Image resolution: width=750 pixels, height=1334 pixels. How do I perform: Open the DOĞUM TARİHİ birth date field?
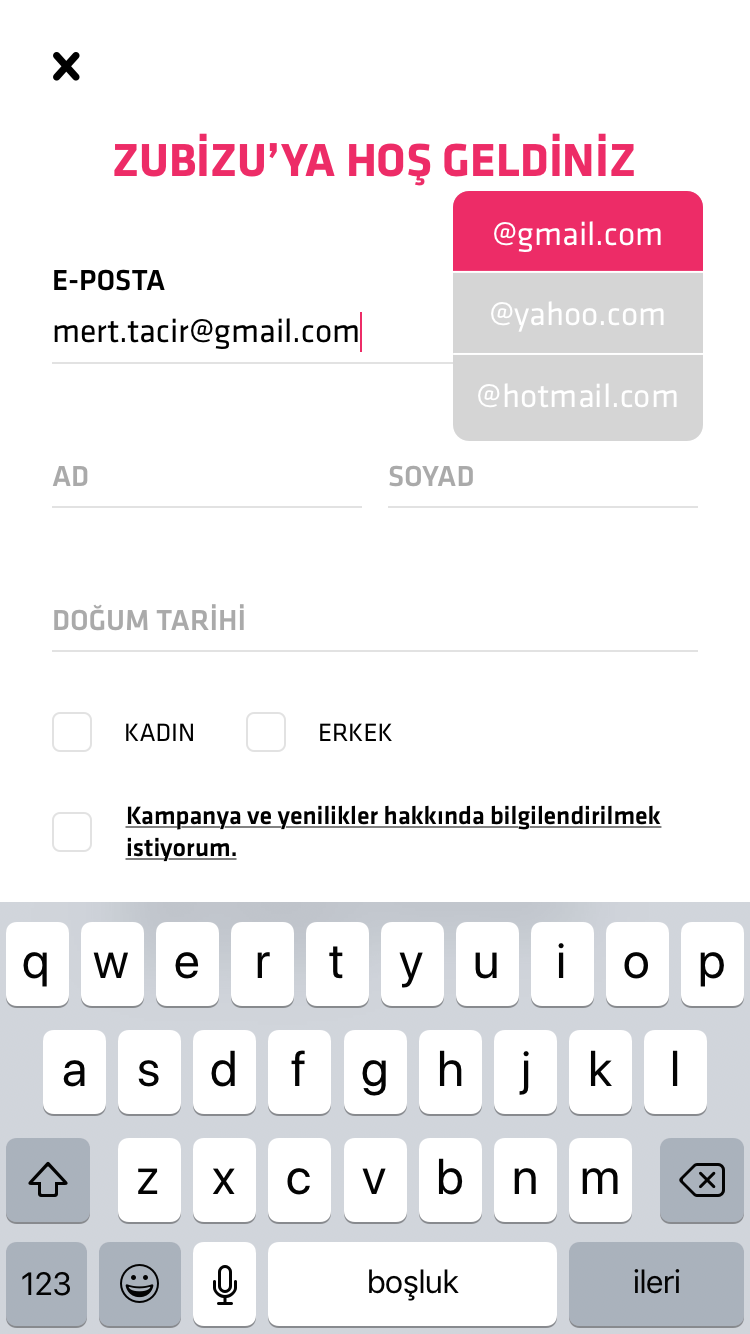[375, 622]
